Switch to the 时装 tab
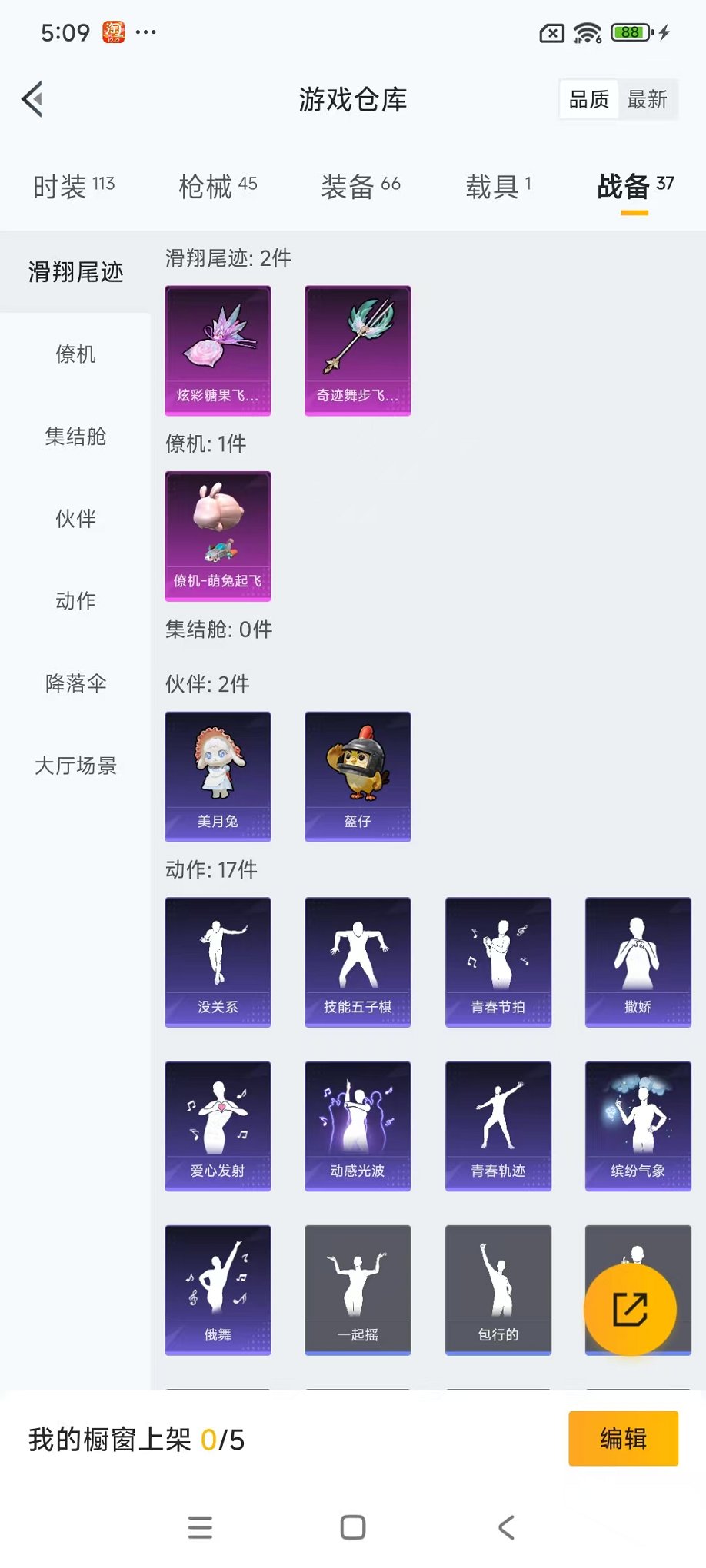 [x=73, y=186]
